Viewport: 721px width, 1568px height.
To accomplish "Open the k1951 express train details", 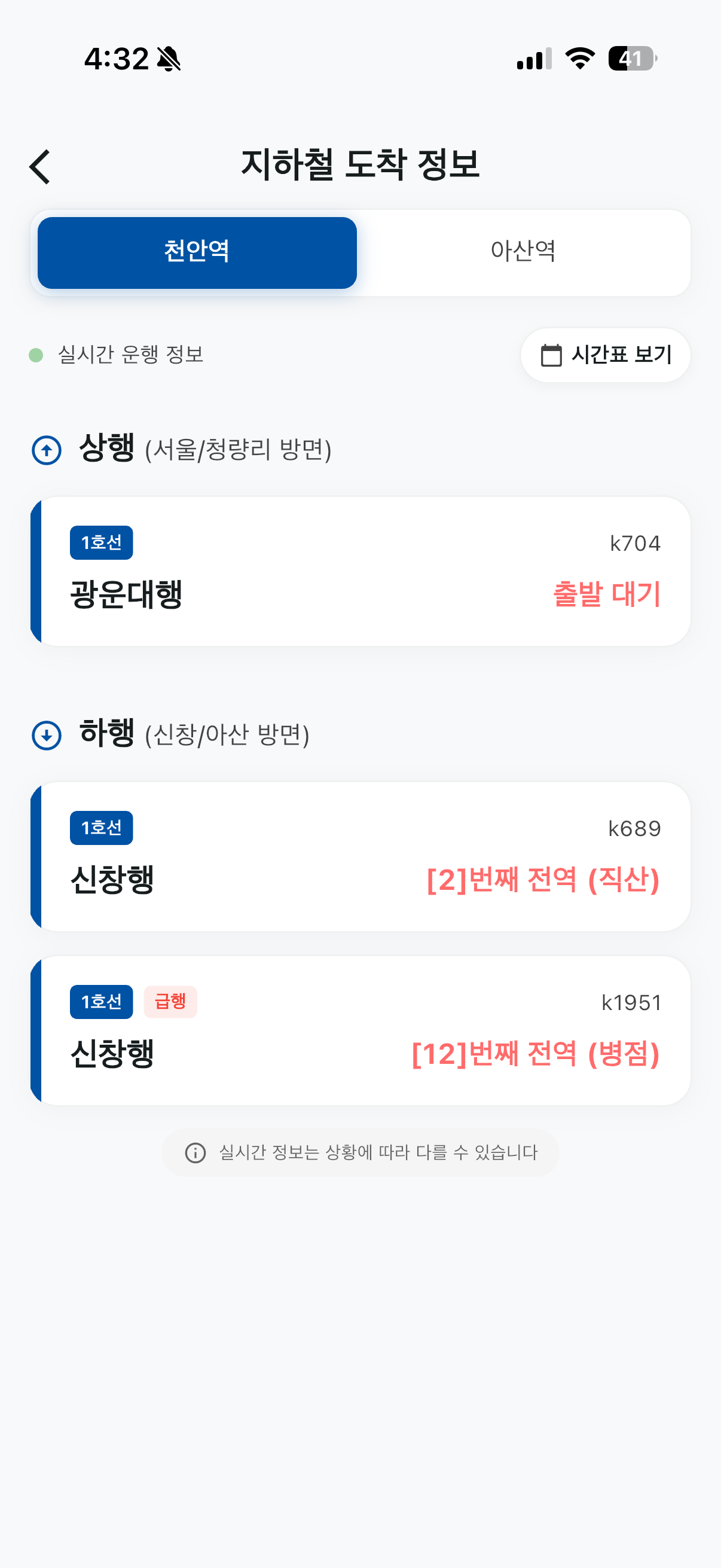I will [360, 1029].
